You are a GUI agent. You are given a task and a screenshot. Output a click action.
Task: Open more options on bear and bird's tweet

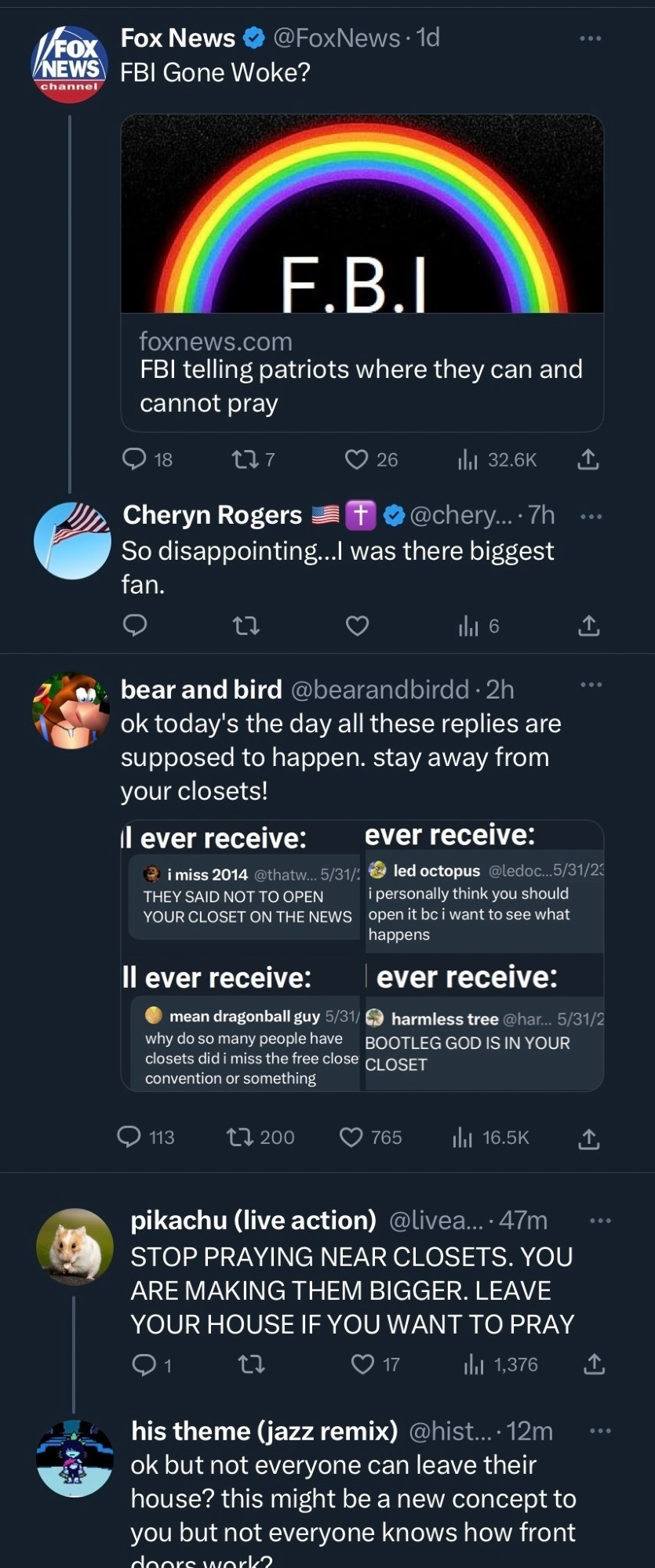click(591, 685)
